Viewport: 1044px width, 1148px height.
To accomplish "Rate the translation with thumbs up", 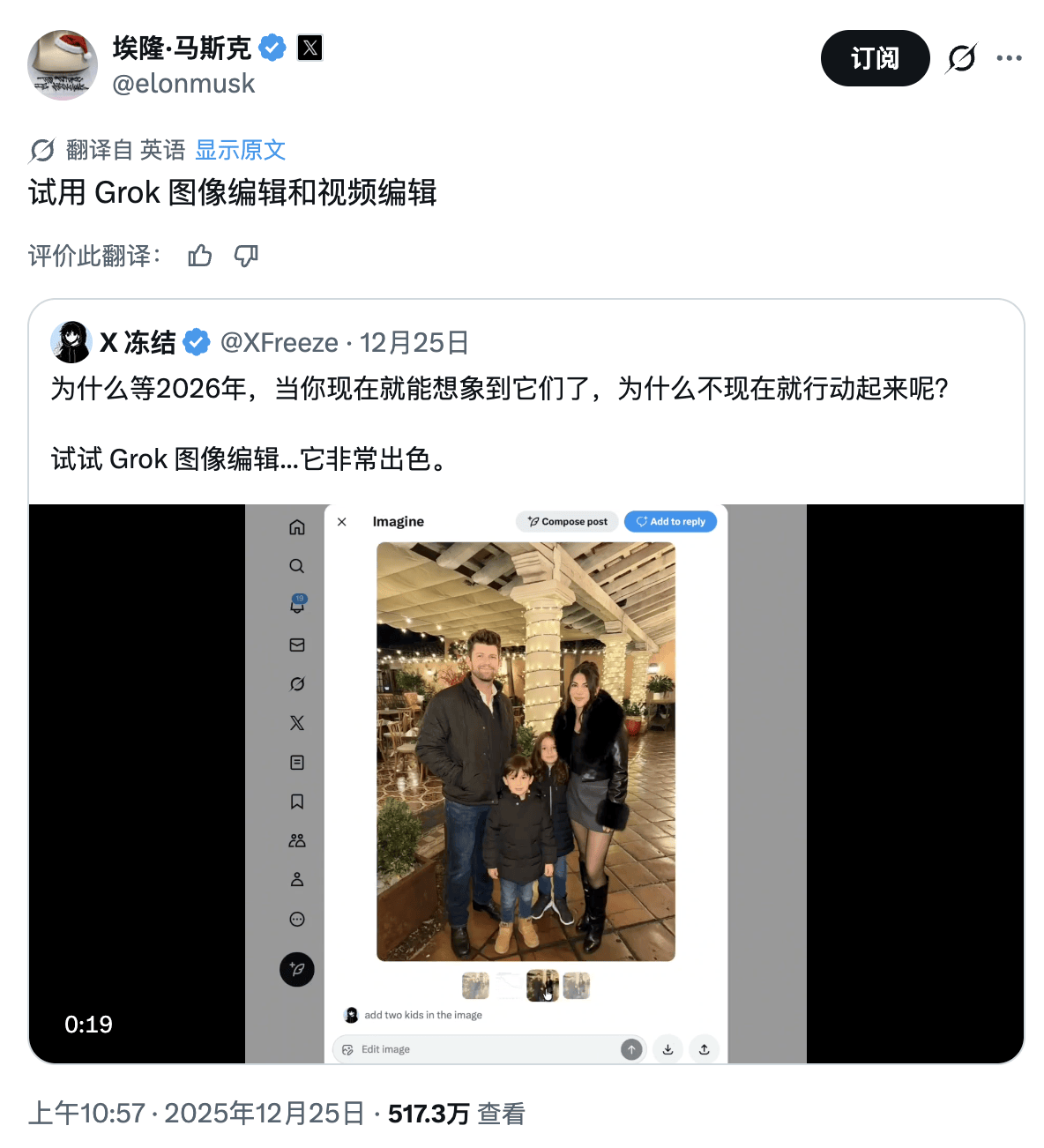I will point(200,256).
